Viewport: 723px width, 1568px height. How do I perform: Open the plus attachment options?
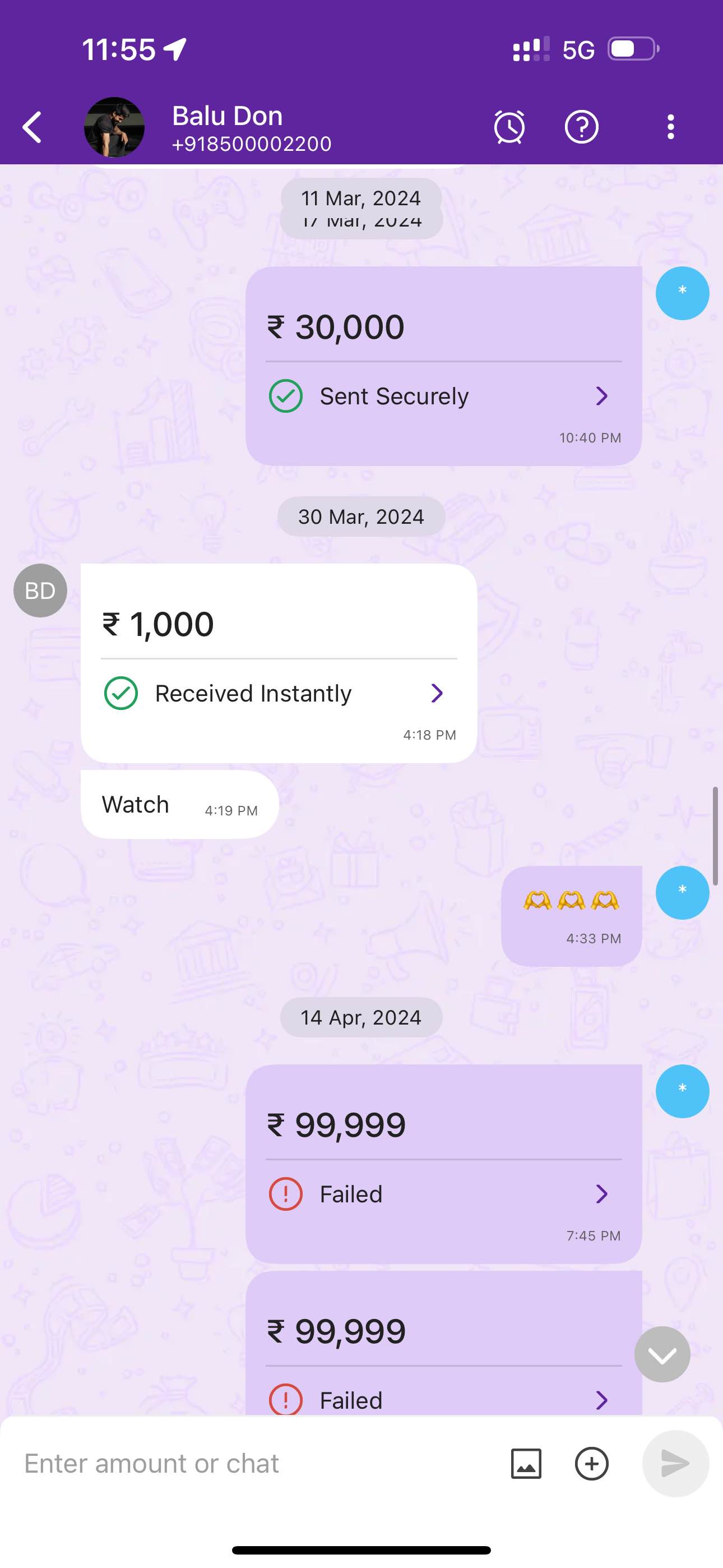[591, 1463]
